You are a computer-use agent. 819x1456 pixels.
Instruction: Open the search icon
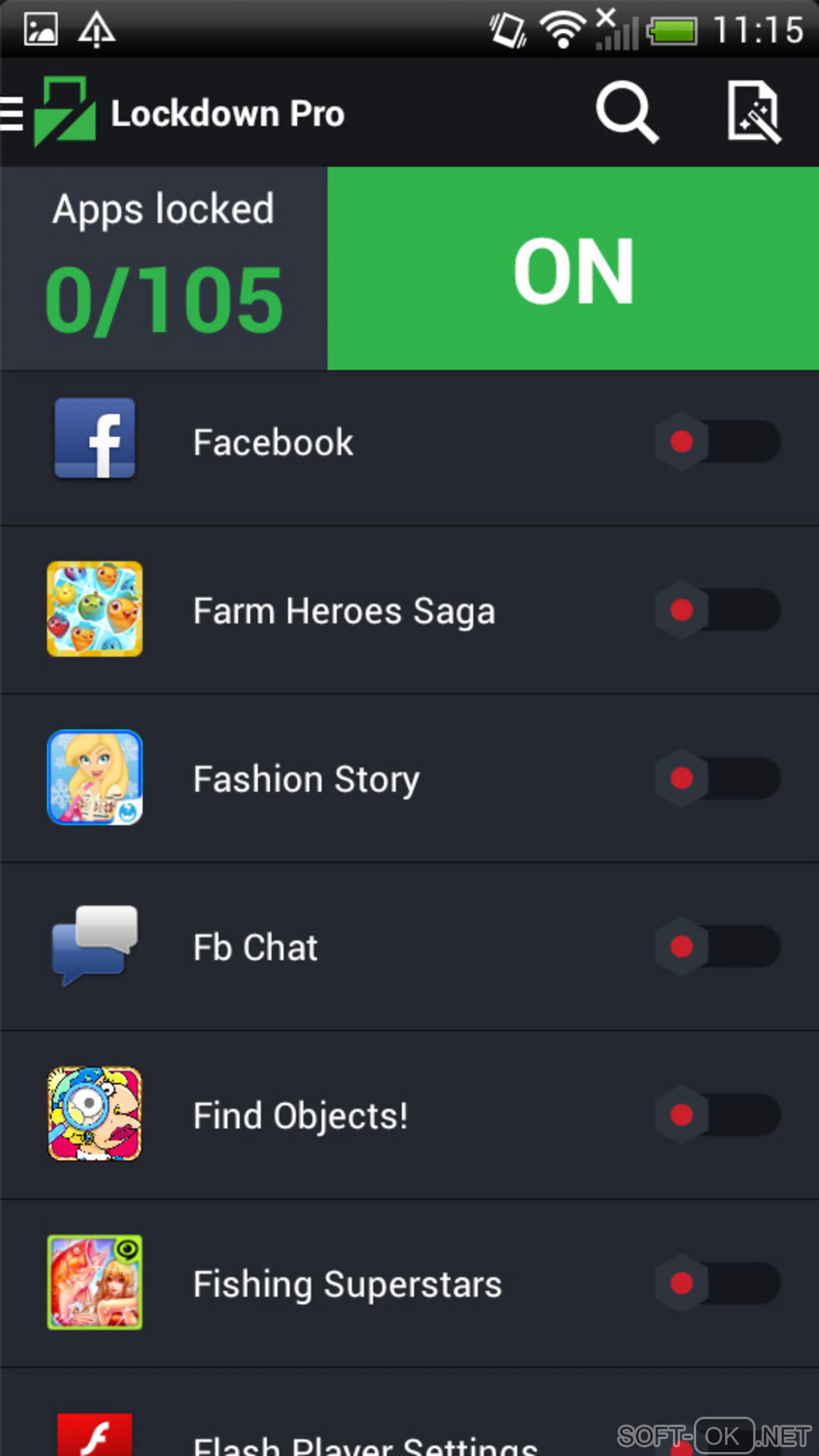pos(626,112)
